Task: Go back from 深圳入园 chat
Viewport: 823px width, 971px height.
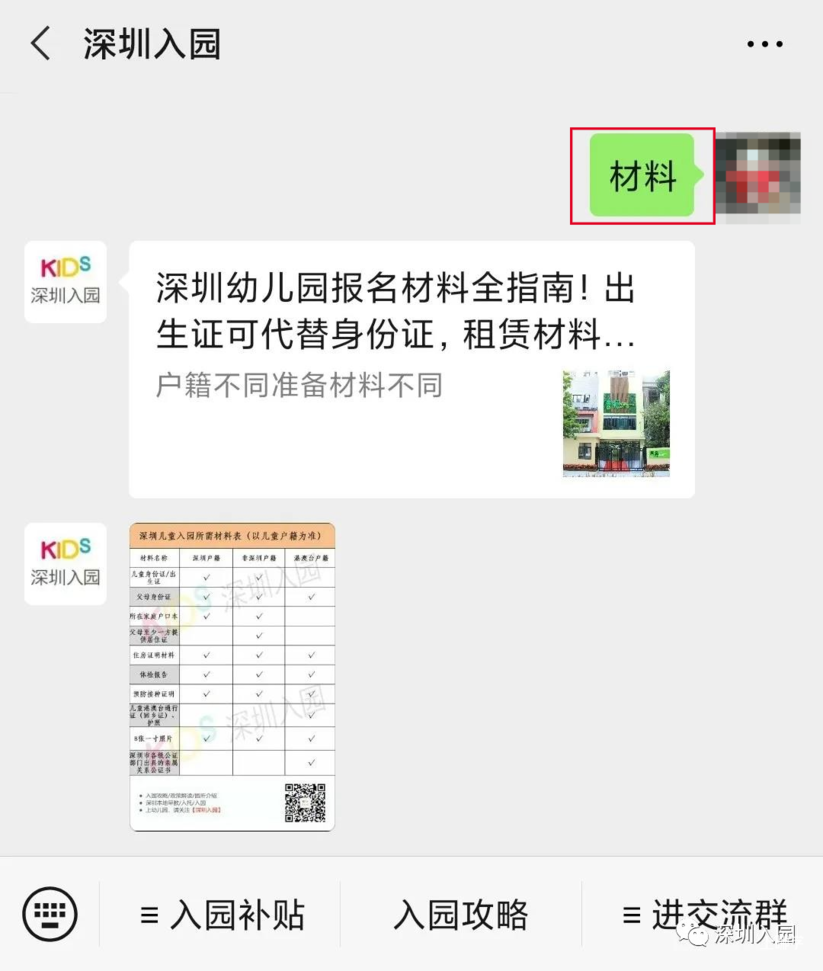Action: (x=40, y=44)
